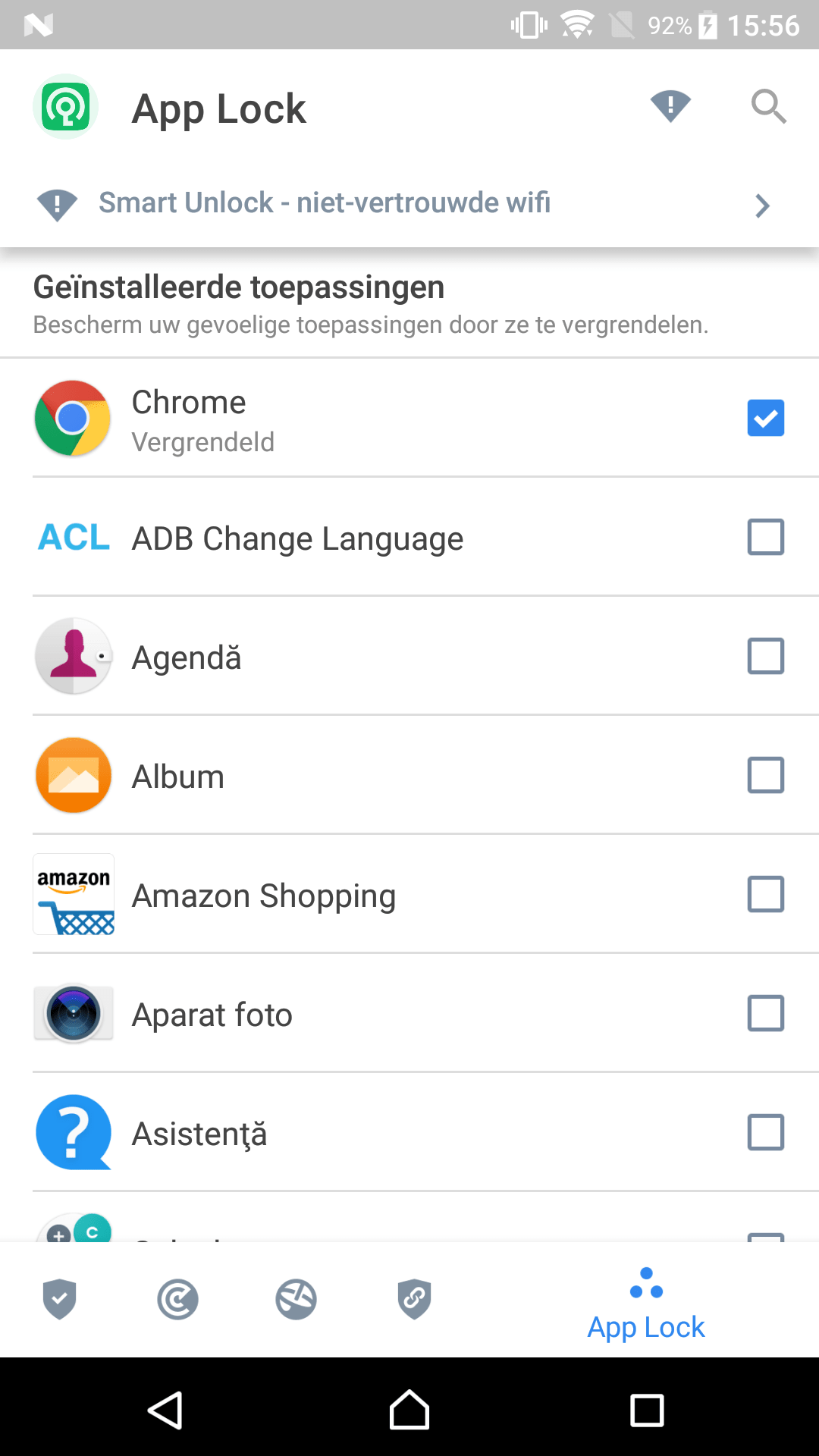Tap the wifi warning icon in app bar
The image size is (819, 1456).
(x=670, y=106)
